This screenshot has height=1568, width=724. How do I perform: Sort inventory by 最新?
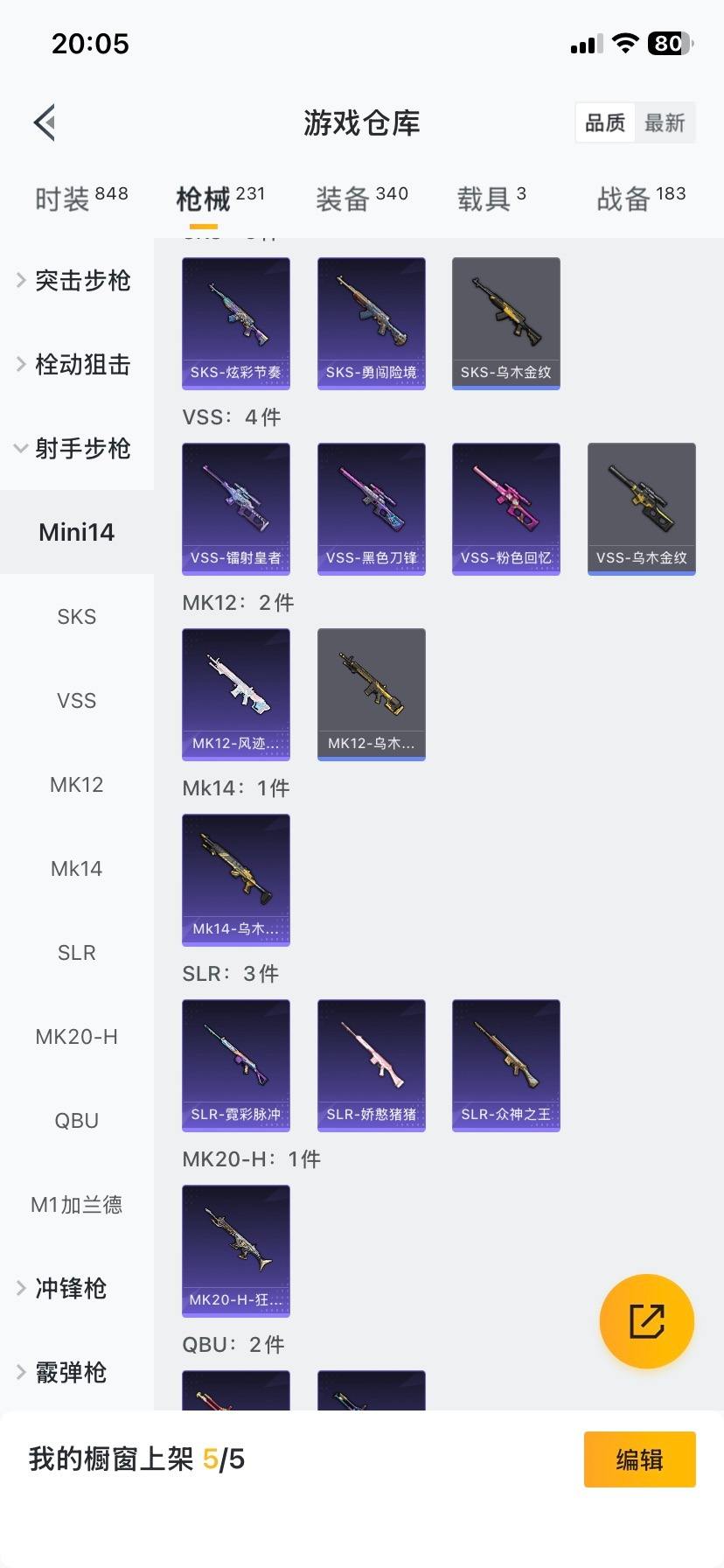point(665,122)
